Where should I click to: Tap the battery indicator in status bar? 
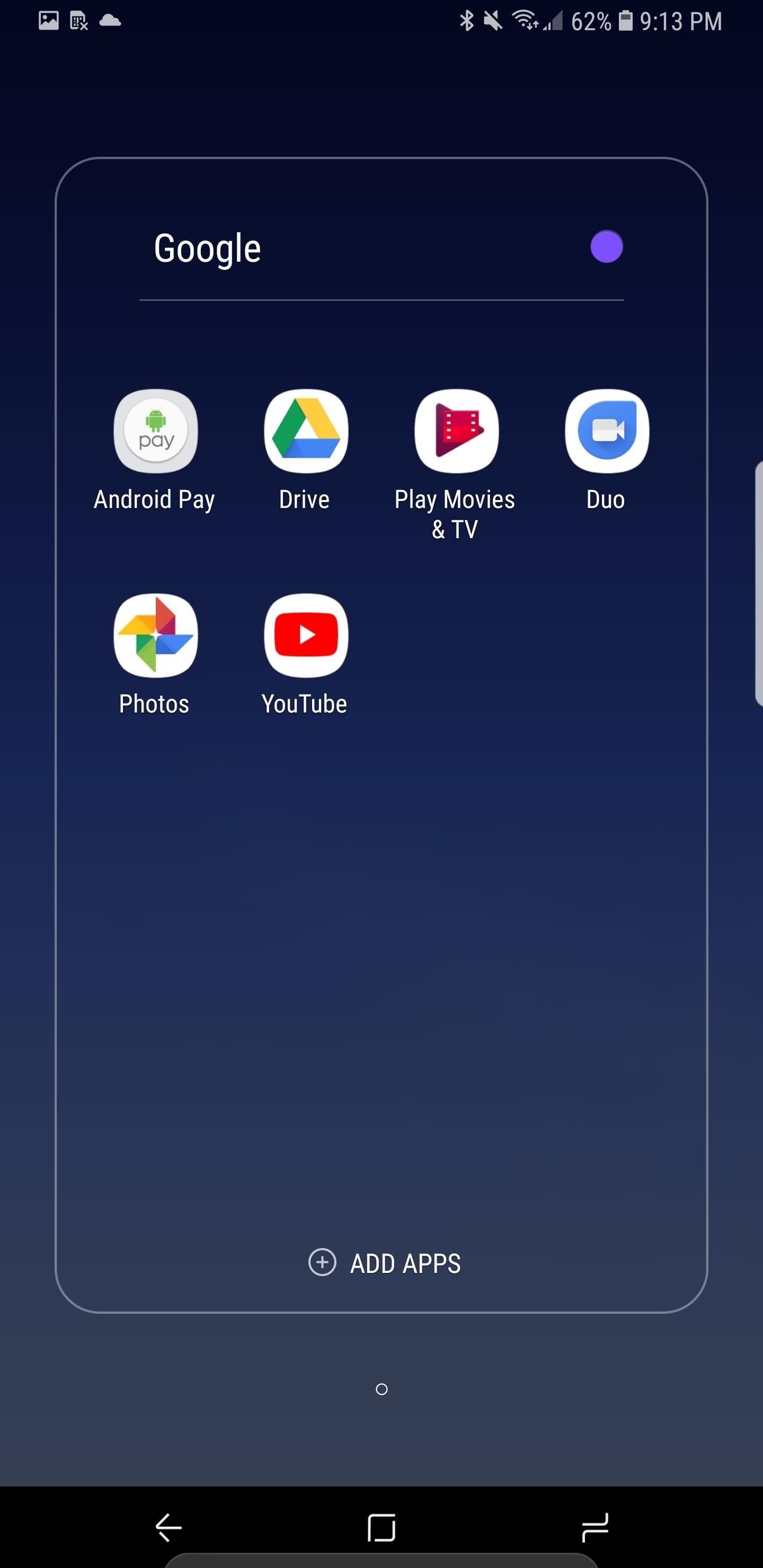click(625, 20)
